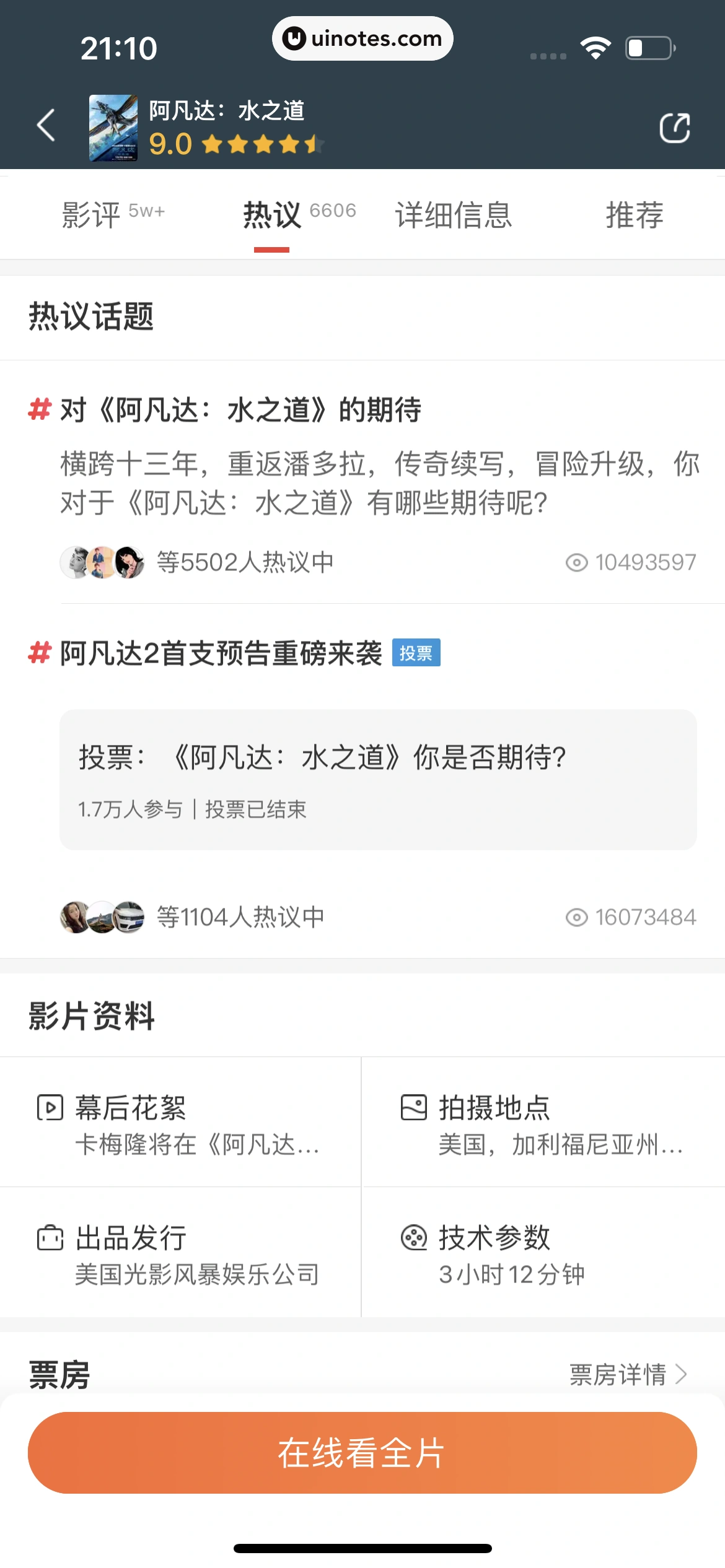This screenshot has width=725, height=1568.
Task: Check 技术参数 of the film
Action: [543, 1252]
